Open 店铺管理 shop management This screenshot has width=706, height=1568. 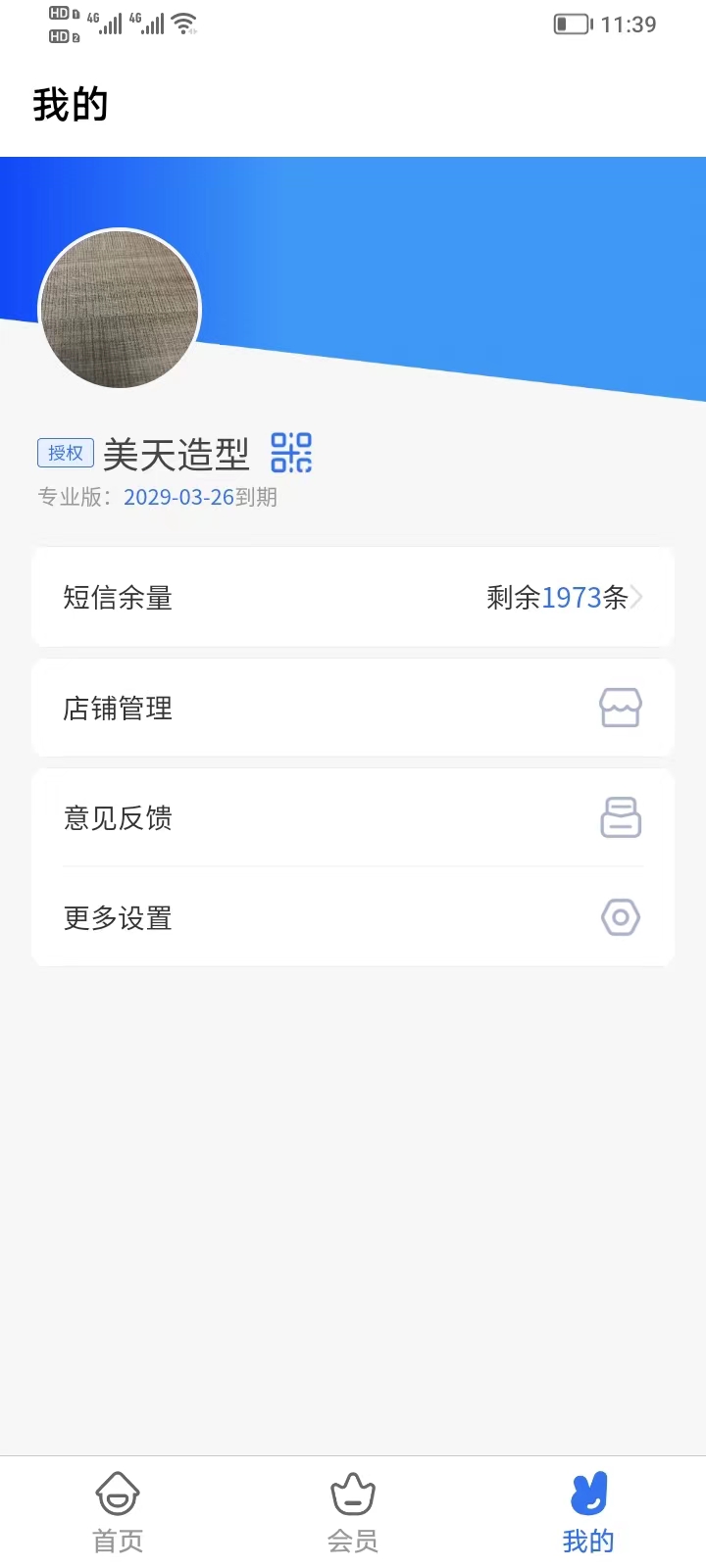pyautogui.click(x=353, y=708)
